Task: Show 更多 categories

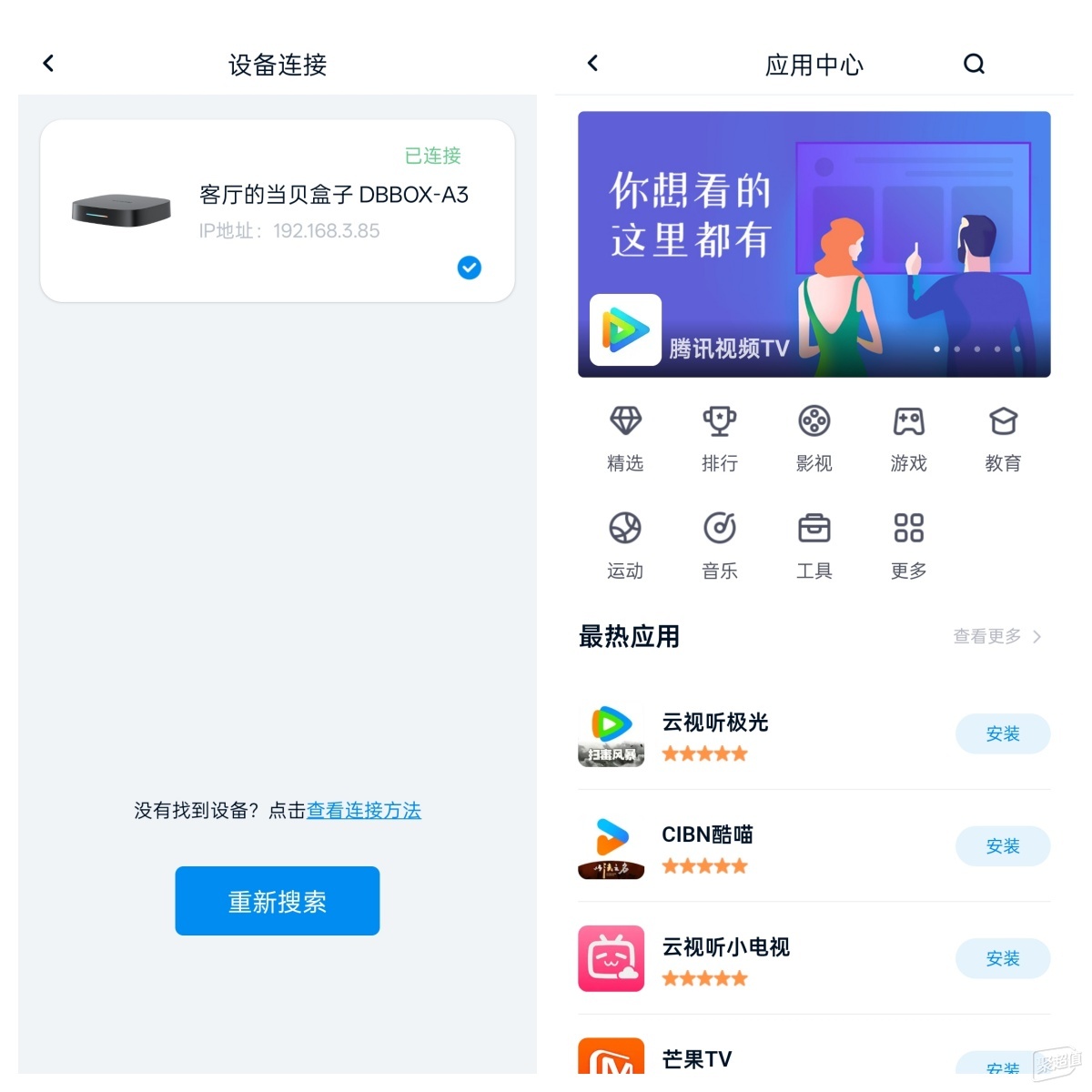Action: 909,544
